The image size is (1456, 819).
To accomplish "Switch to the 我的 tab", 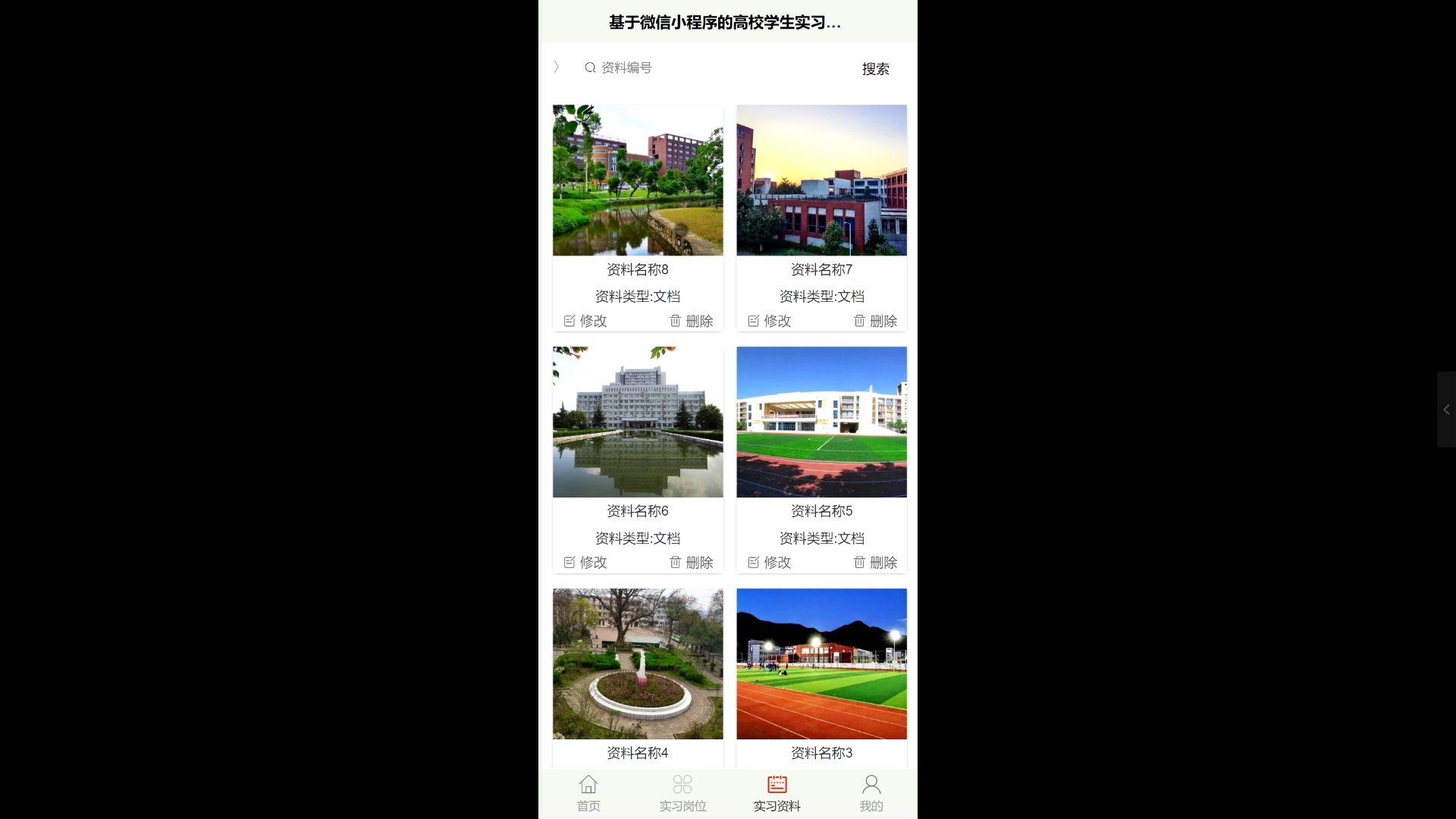I will pos(871,793).
